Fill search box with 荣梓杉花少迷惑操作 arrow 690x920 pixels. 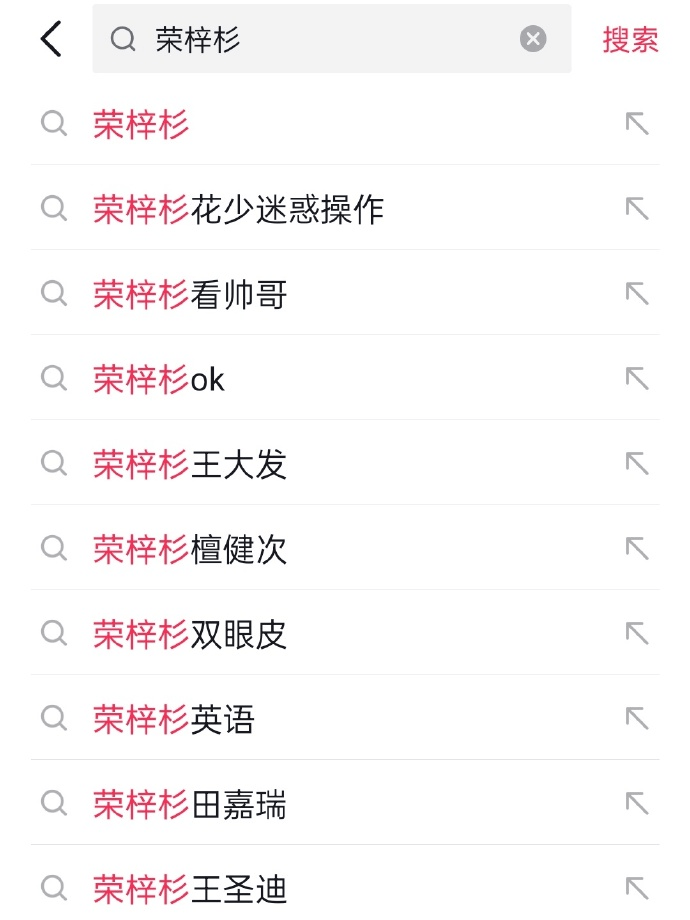(637, 208)
